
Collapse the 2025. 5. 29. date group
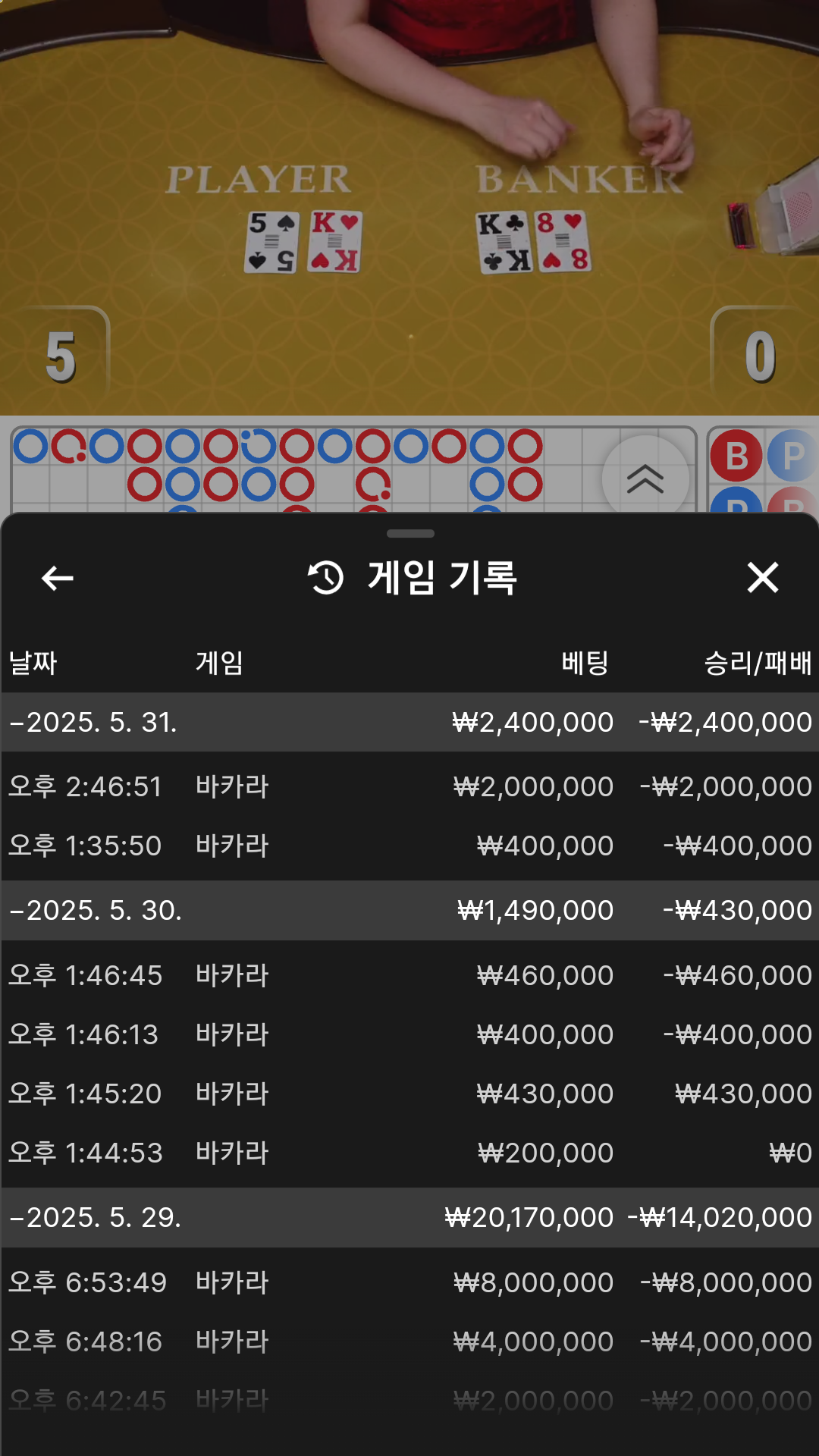[409, 1217]
